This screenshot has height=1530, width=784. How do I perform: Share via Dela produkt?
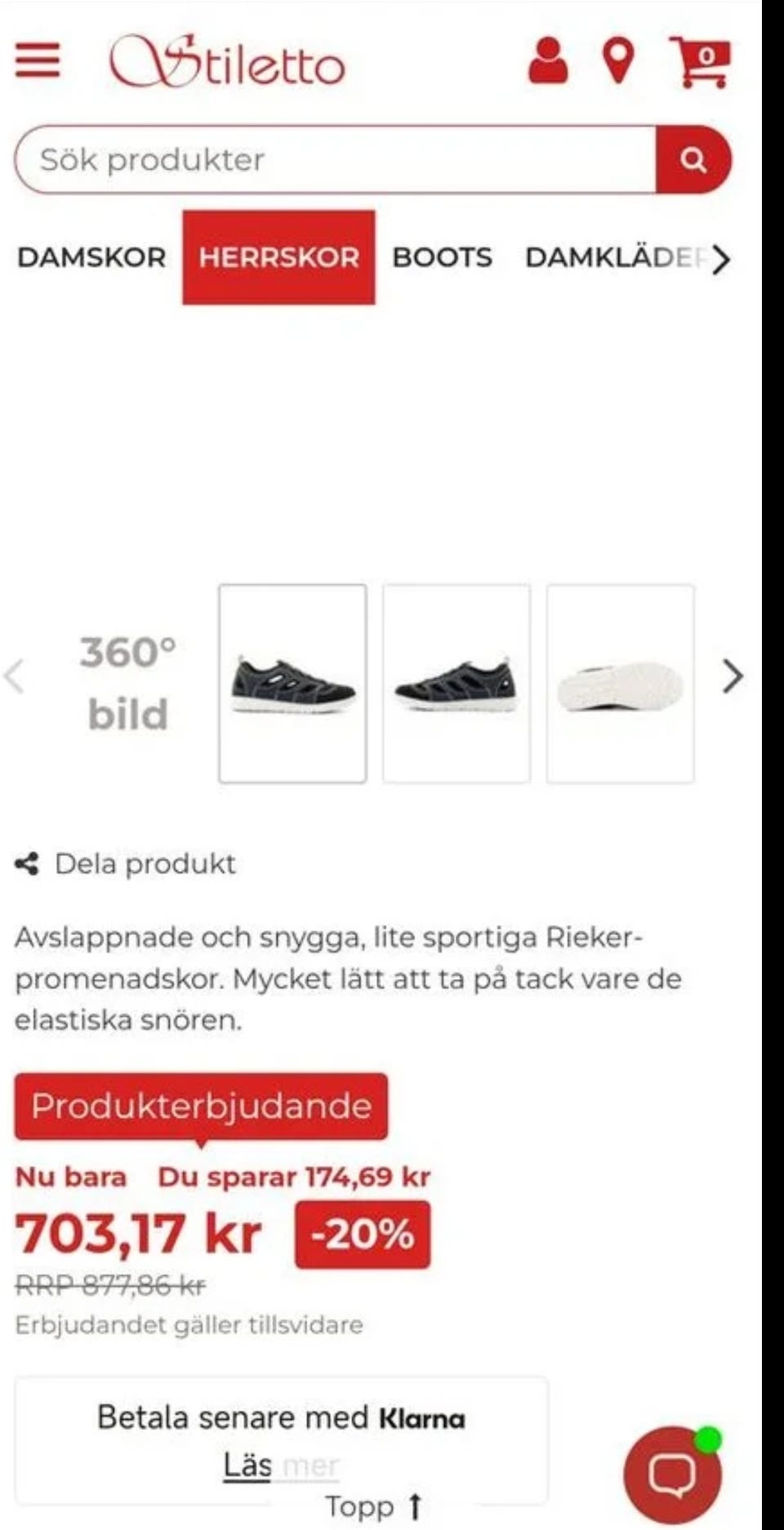(126, 863)
